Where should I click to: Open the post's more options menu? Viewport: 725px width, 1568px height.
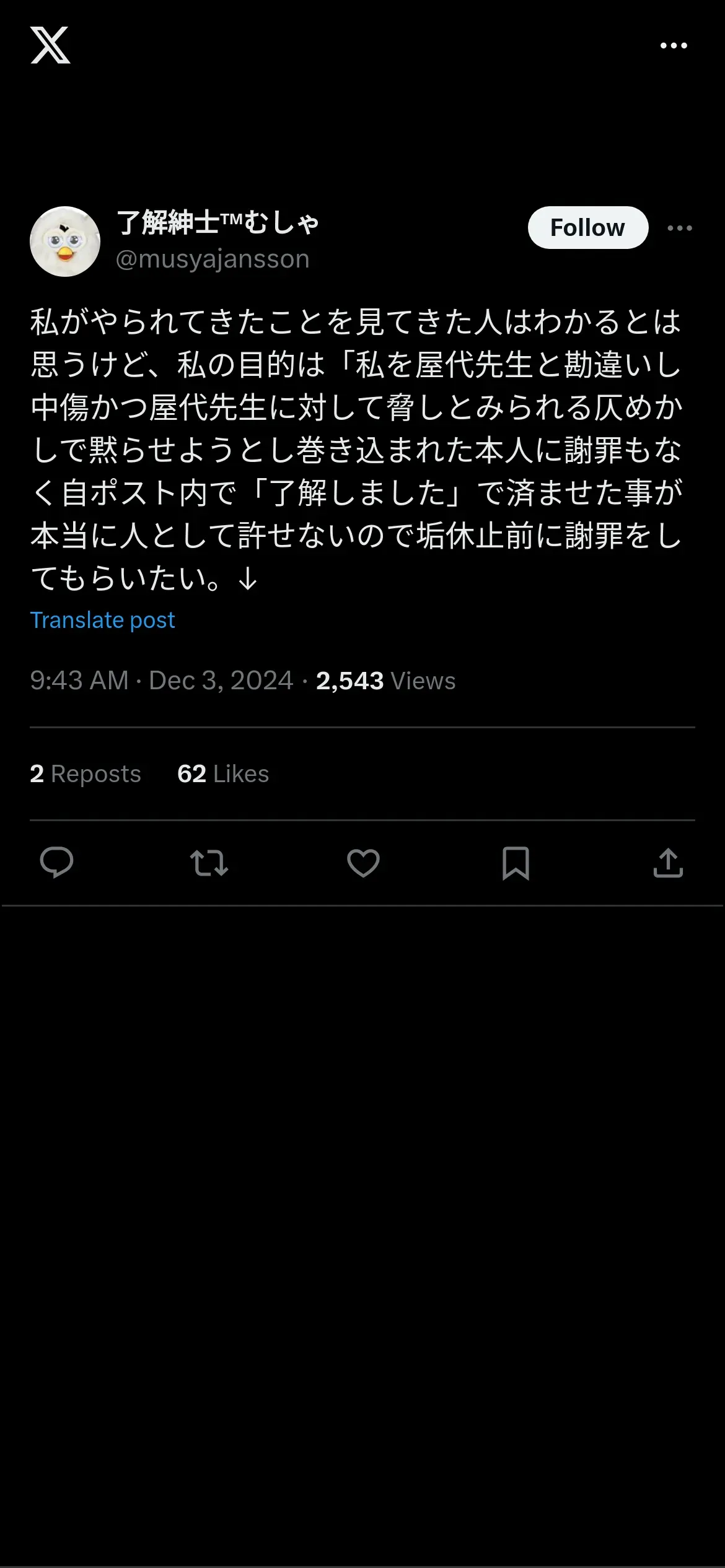[x=680, y=228]
